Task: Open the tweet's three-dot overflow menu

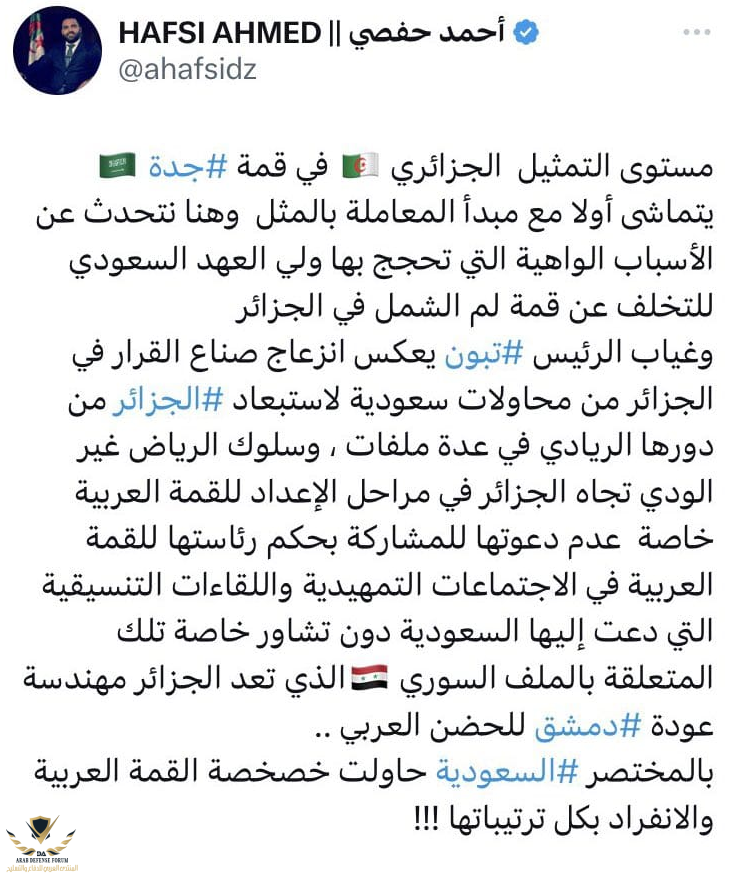Action: coord(696,34)
